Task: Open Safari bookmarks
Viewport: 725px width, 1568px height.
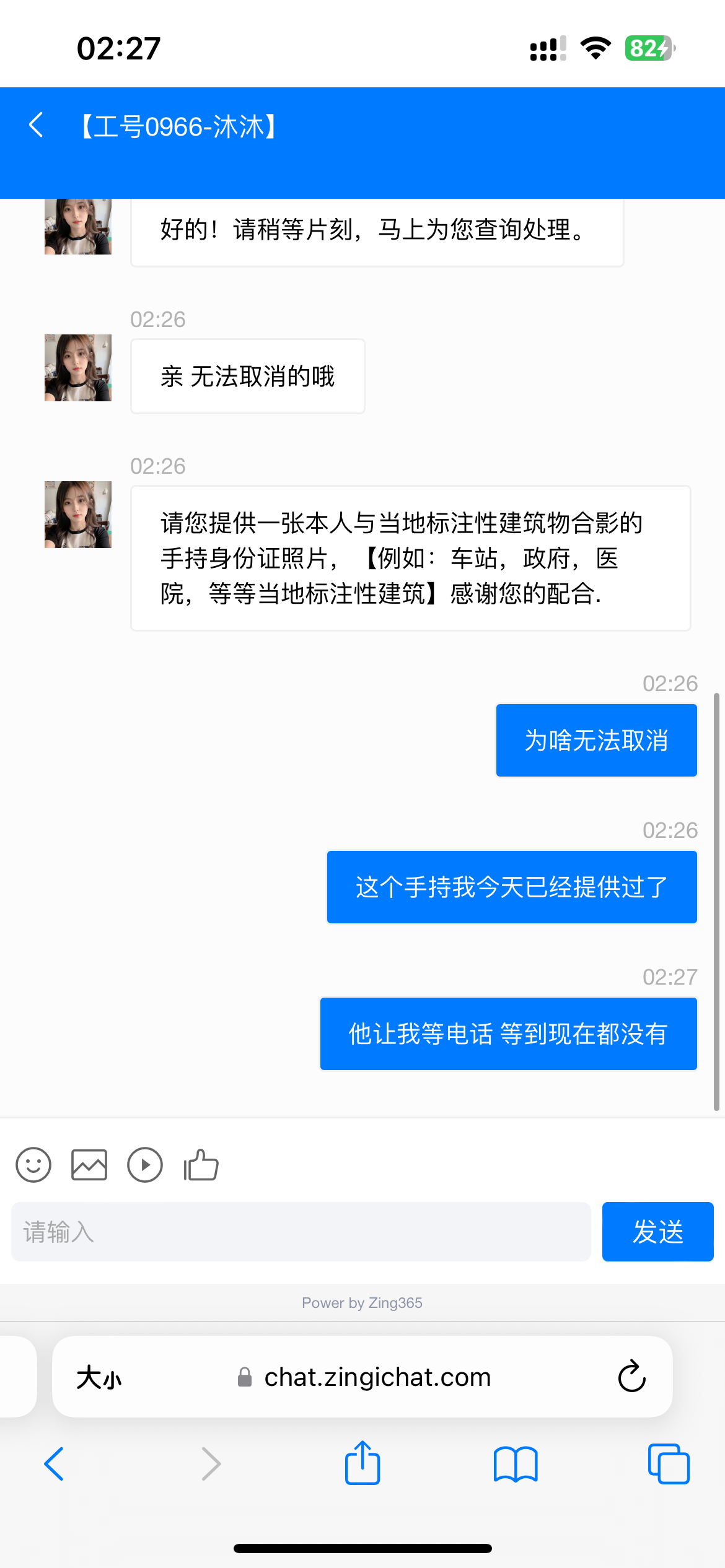Action: pos(516,1464)
